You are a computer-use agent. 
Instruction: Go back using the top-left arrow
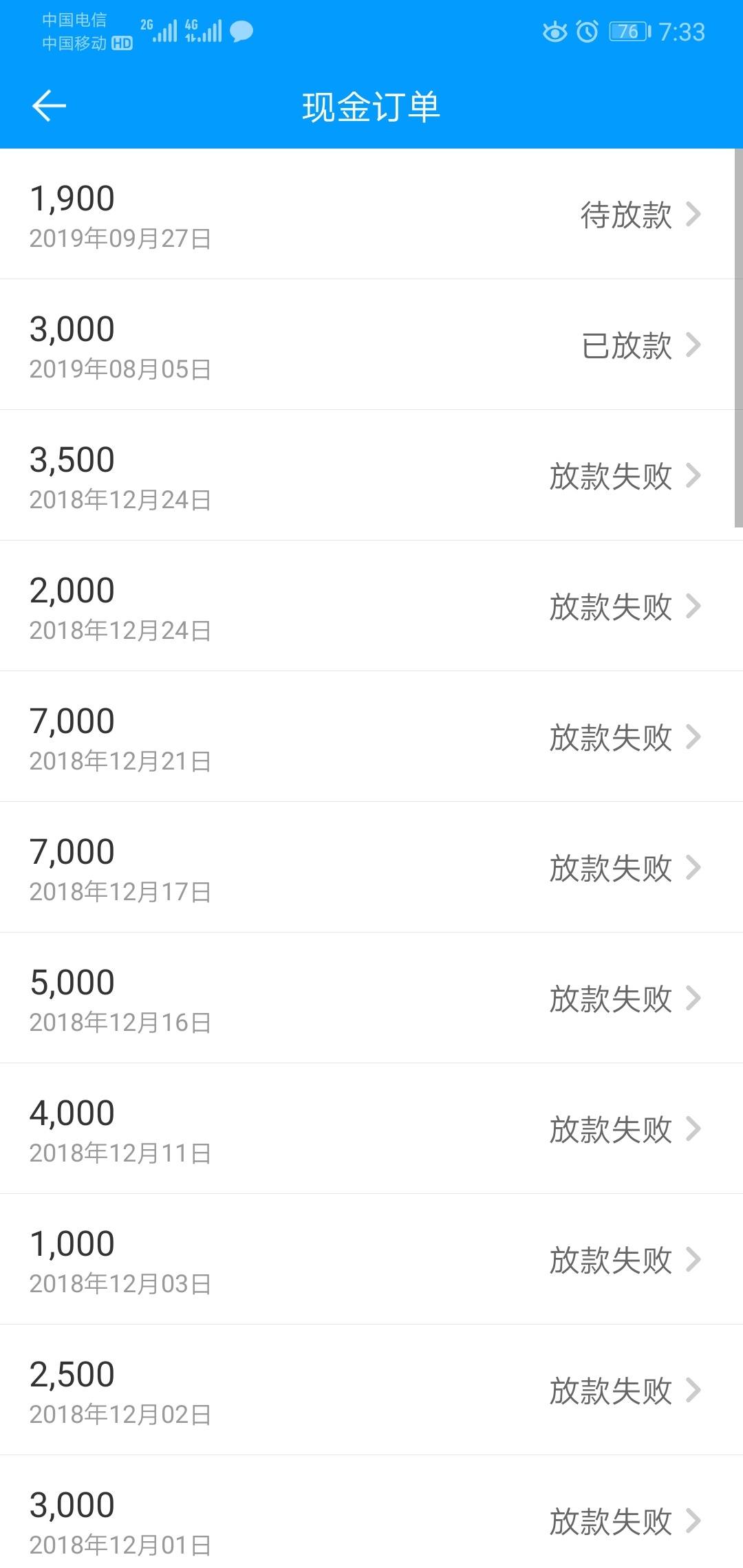[x=49, y=106]
